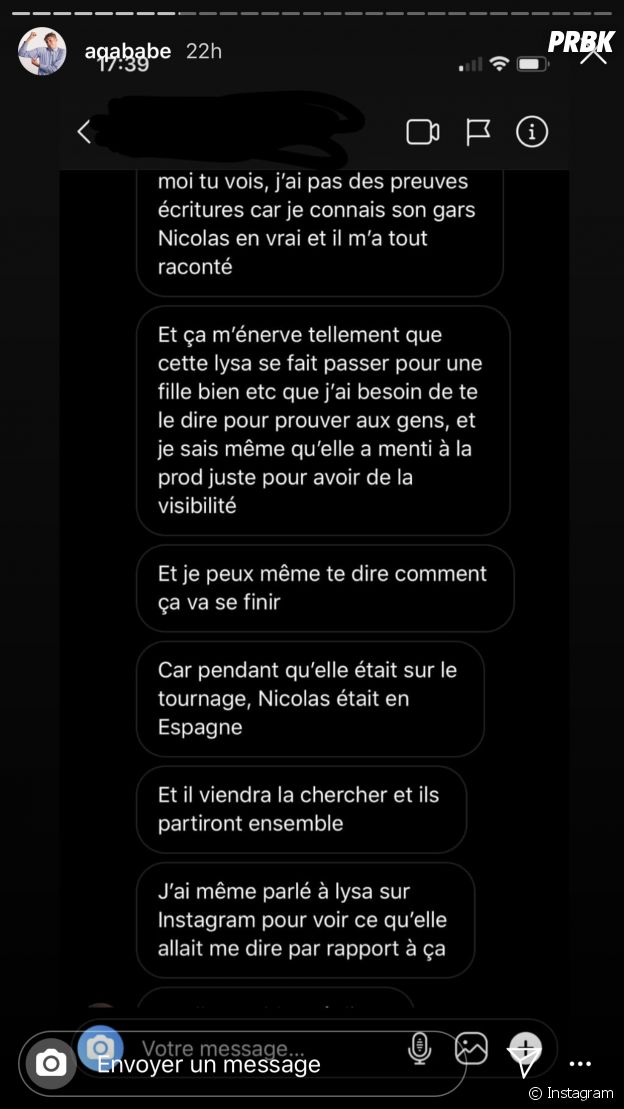Share this story via the paper plane
Image resolution: width=624 pixels, height=1109 pixels.
[x=524, y=1063]
